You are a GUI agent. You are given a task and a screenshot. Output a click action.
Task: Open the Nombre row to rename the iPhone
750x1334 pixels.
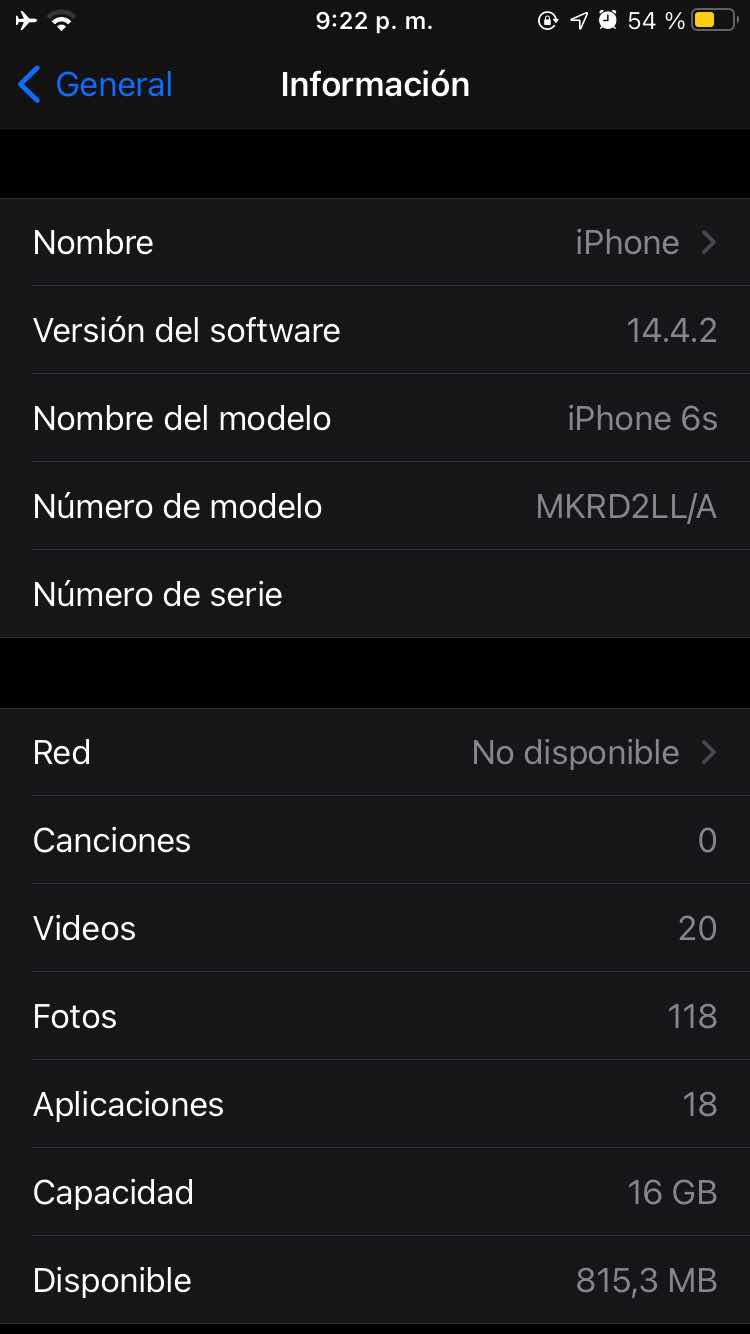(x=375, y=242)
